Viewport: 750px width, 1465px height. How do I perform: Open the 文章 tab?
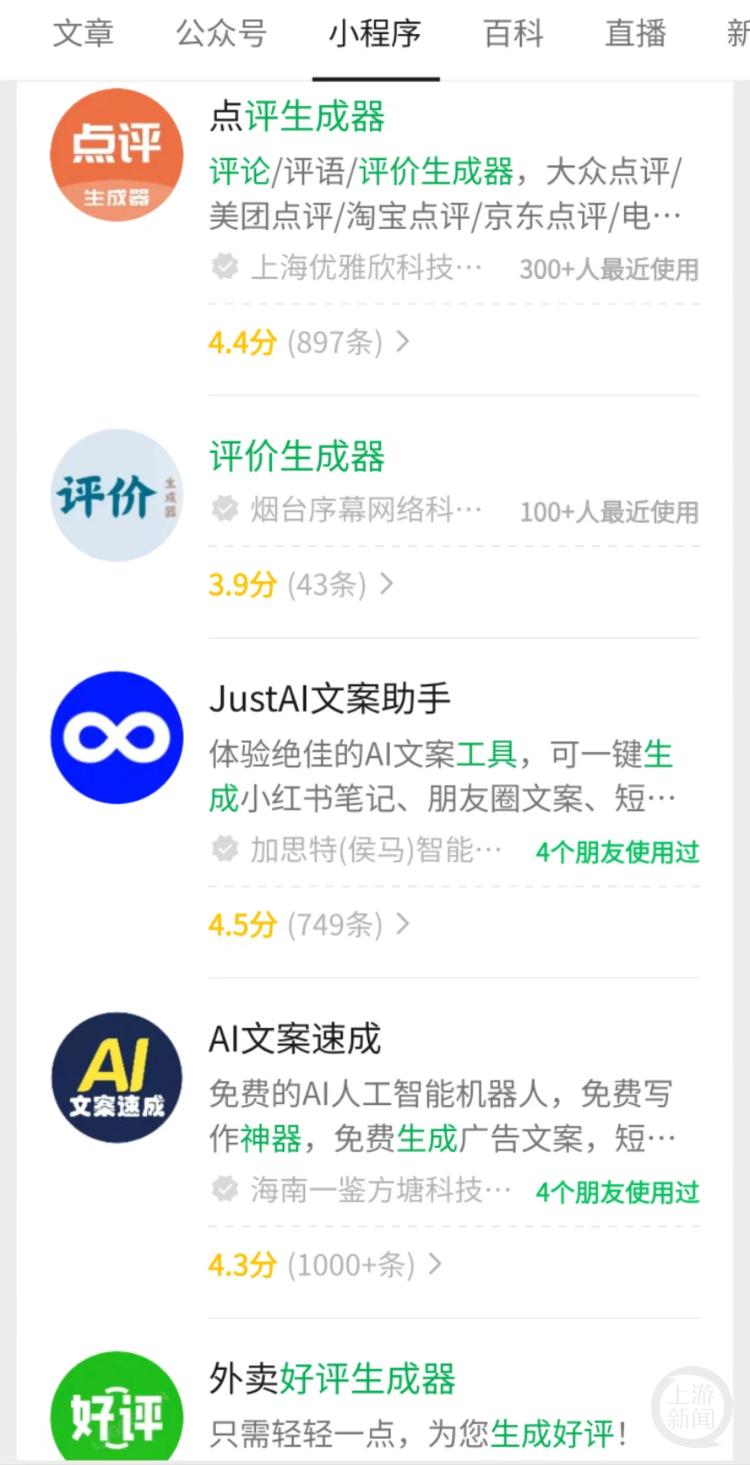pos(84,33)
